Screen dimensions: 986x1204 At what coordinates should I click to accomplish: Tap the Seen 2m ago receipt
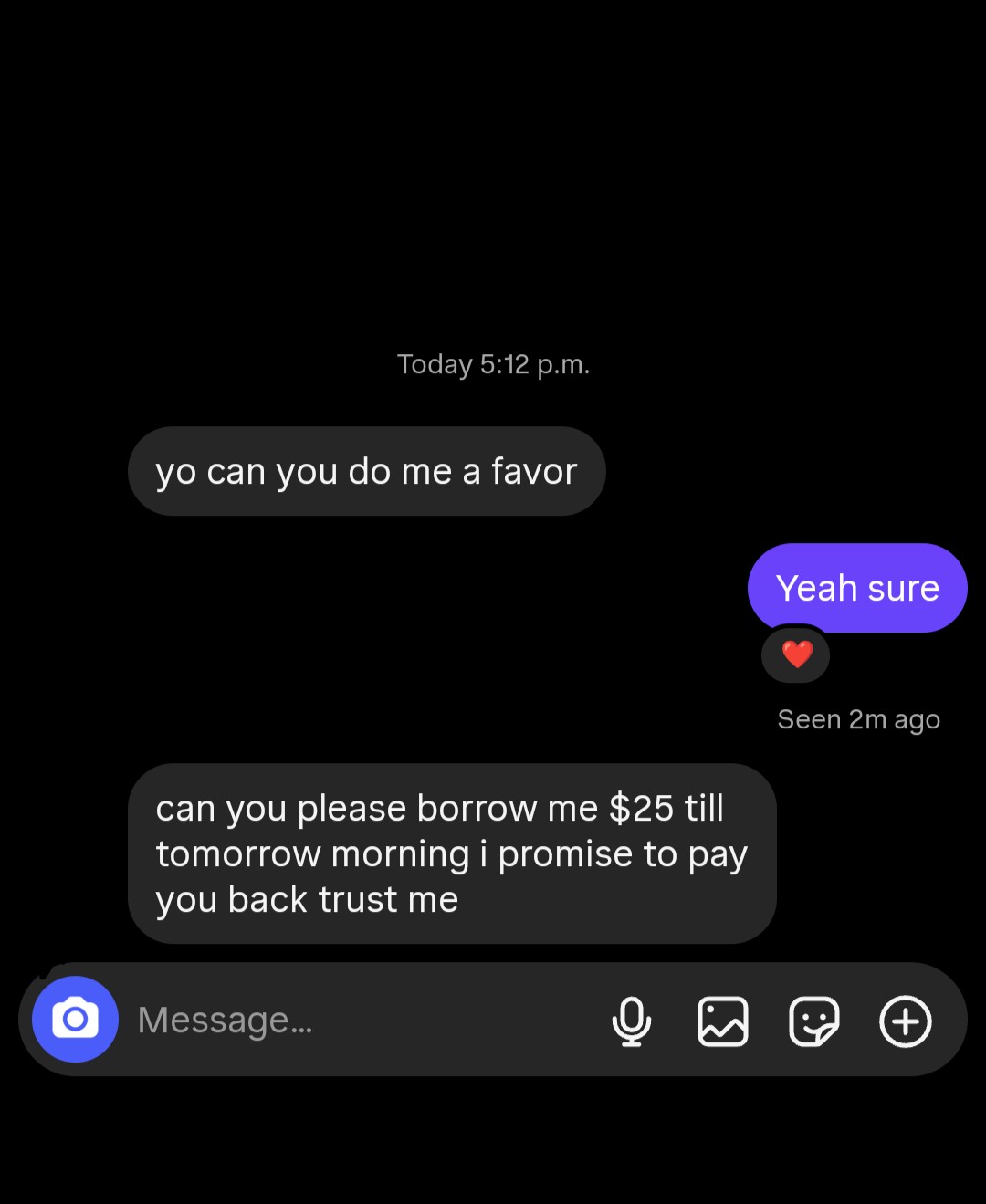pyautogui.click(x=857, y=718)
